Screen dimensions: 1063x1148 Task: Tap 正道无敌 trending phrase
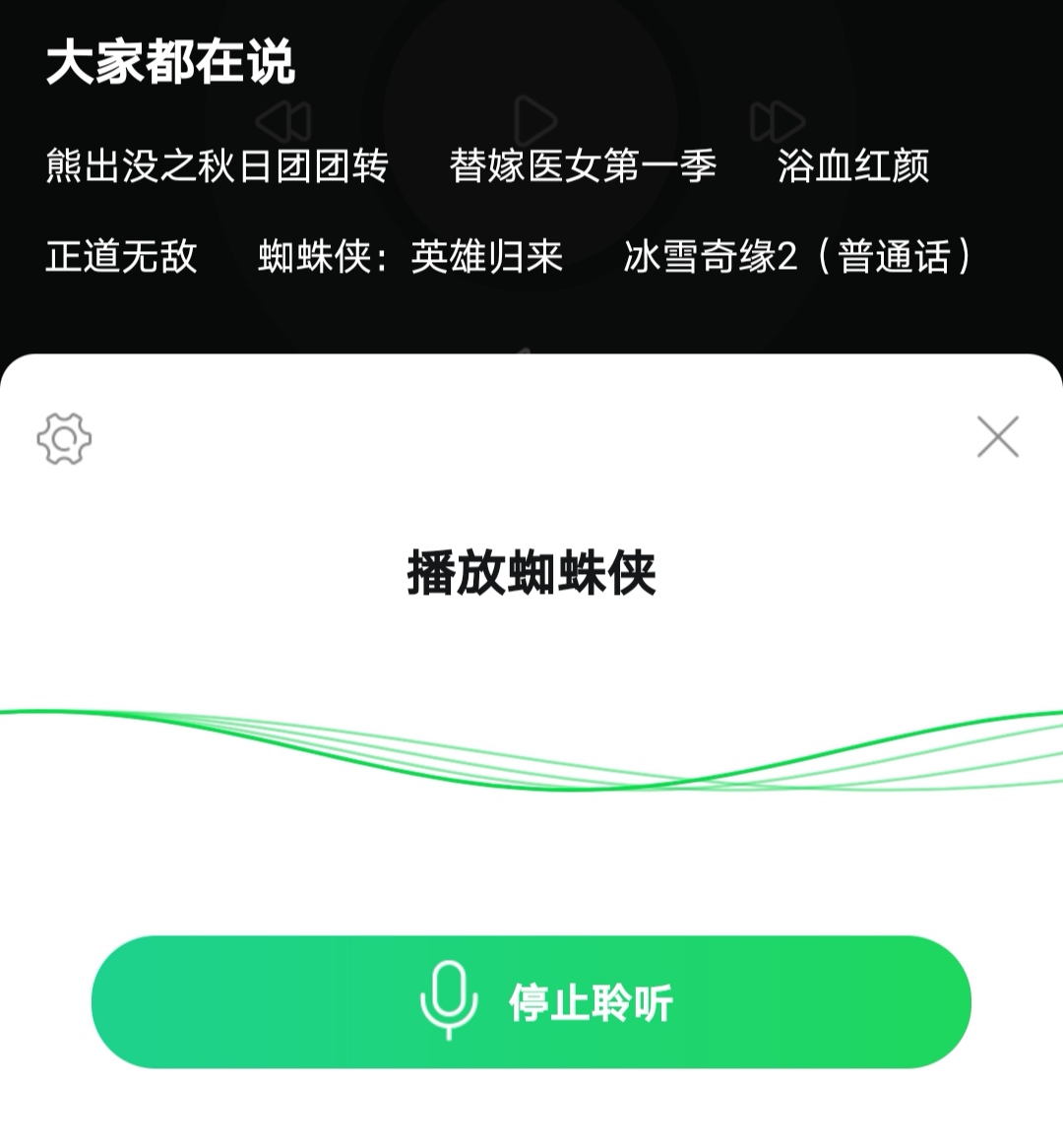tap(122, 257)
